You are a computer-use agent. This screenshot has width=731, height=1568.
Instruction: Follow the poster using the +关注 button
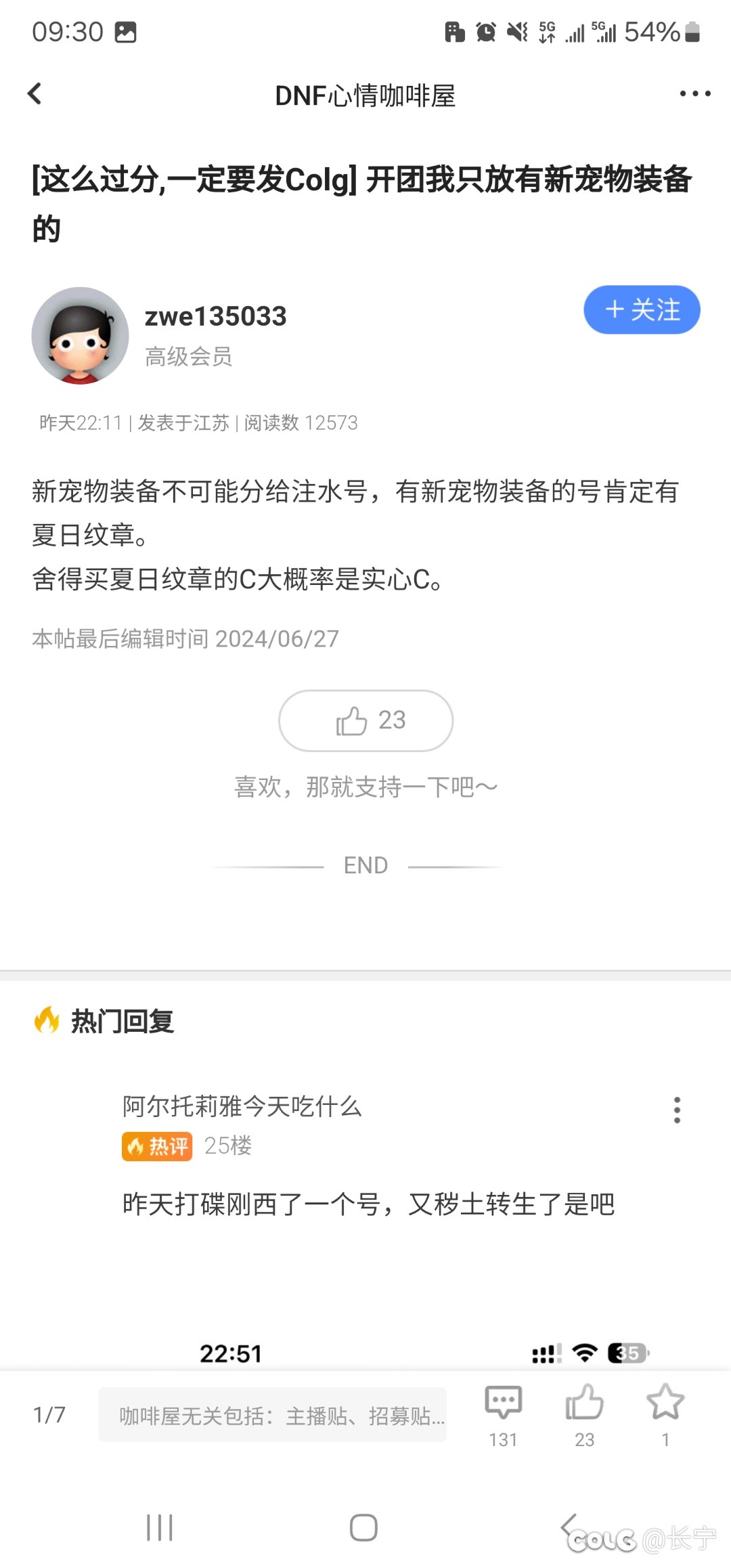640,310
